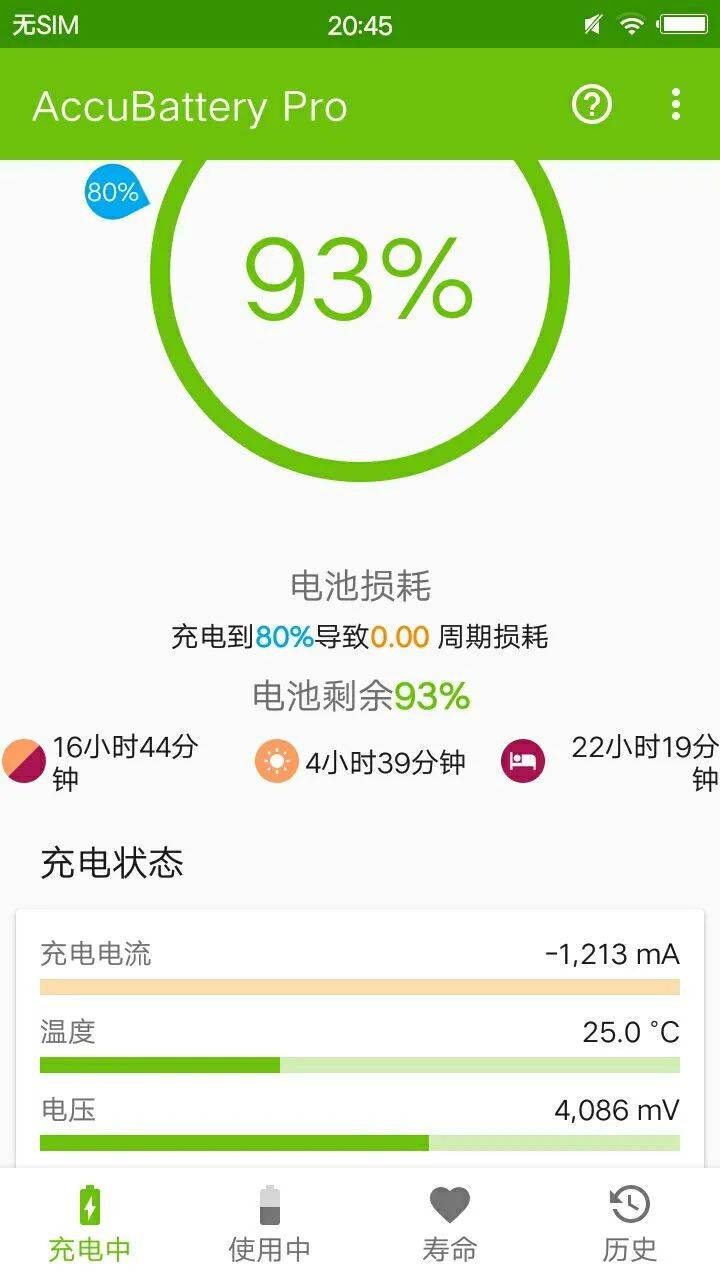
Task: Go to the 历史 tab
Action: (x=630, y=1224)
